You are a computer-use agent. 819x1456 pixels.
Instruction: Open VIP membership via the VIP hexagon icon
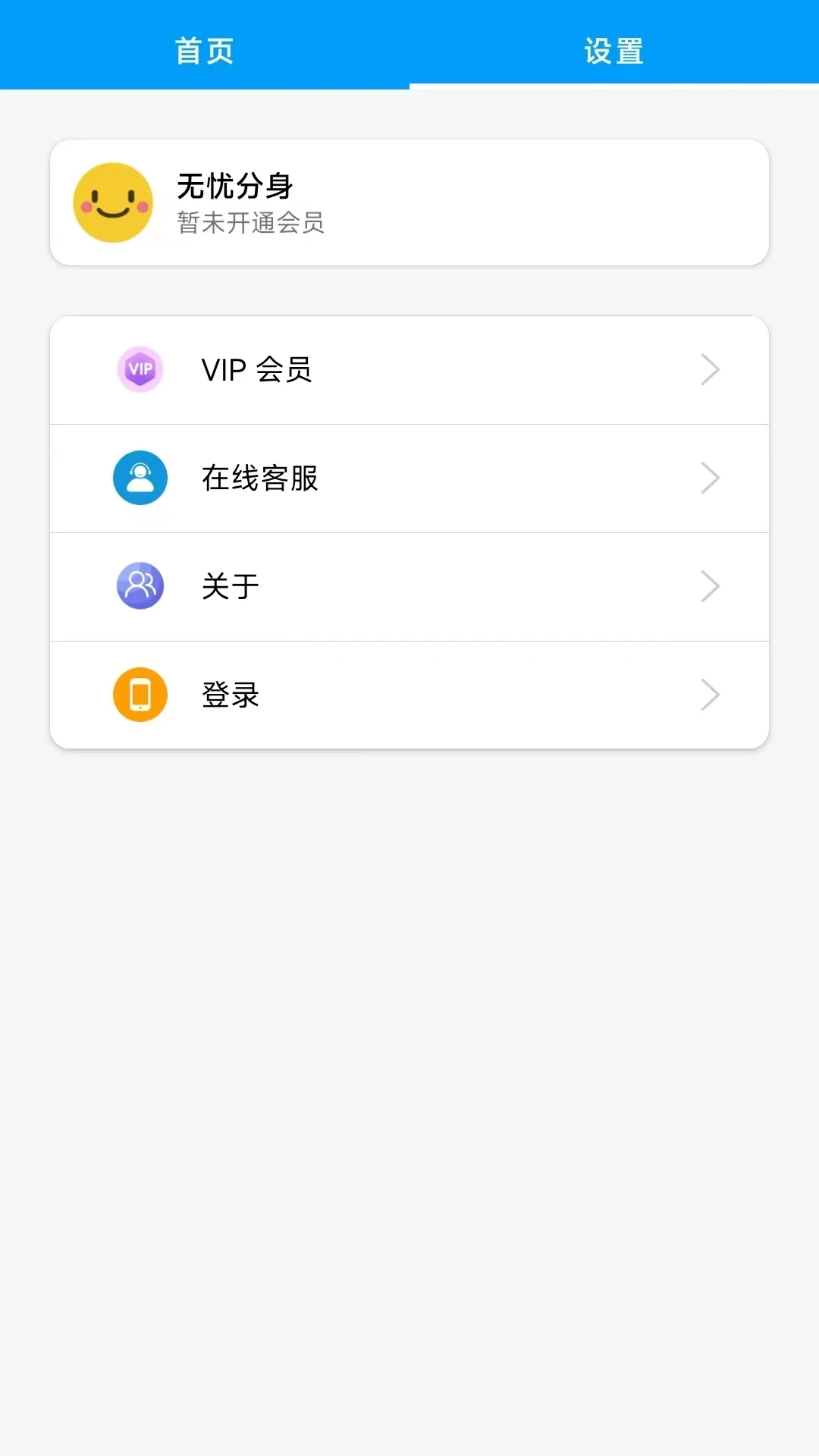[x=140, y=369]
